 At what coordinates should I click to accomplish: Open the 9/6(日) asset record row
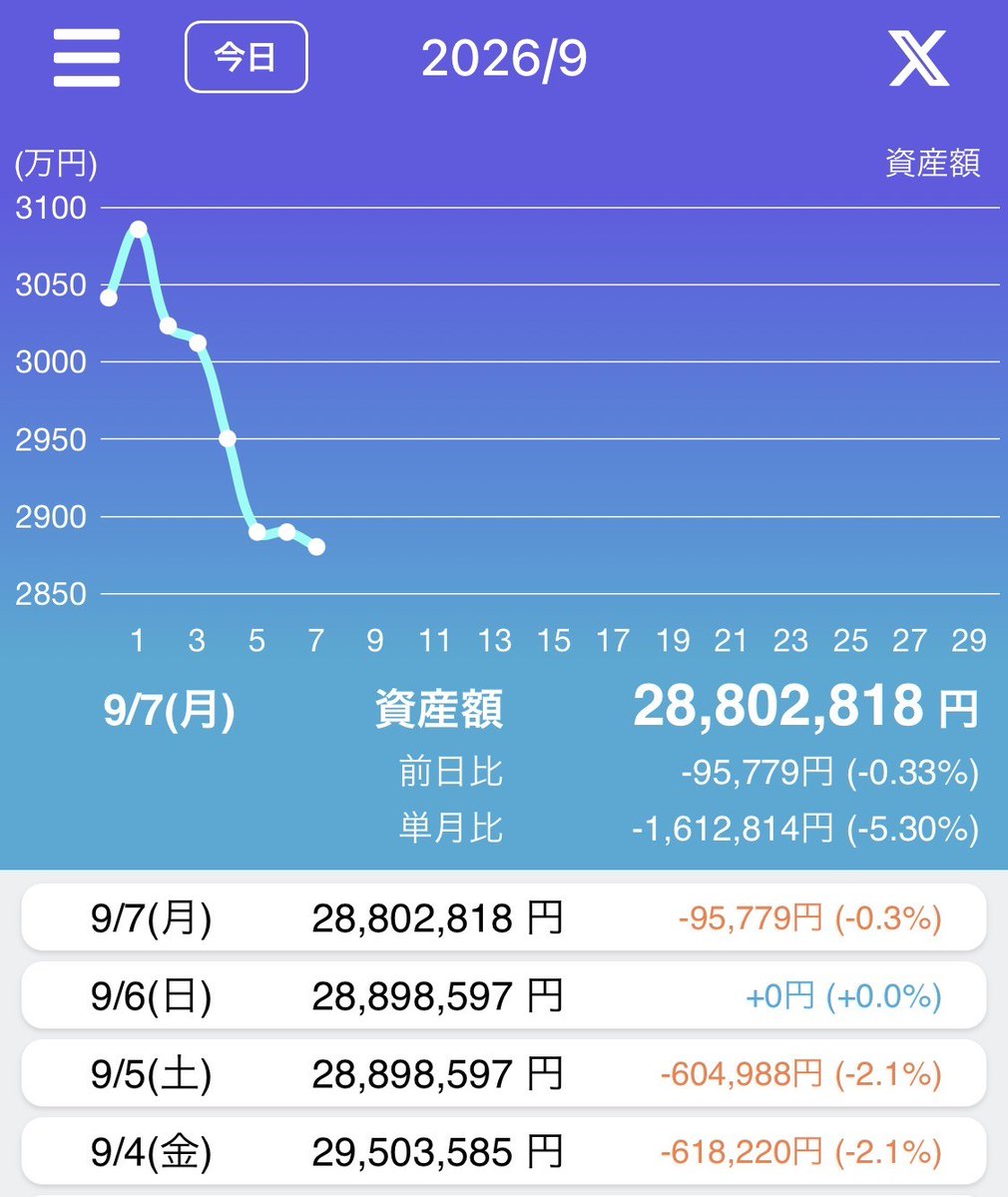point(504,995)
